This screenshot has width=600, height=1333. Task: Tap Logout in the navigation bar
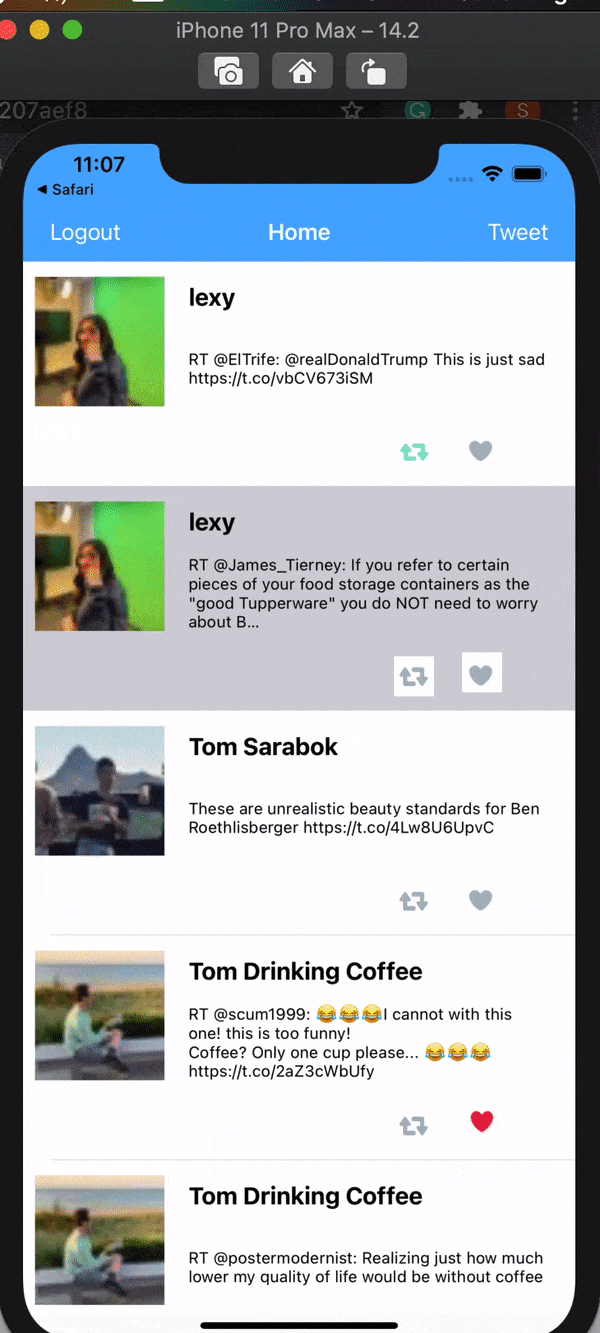[85, 232]
